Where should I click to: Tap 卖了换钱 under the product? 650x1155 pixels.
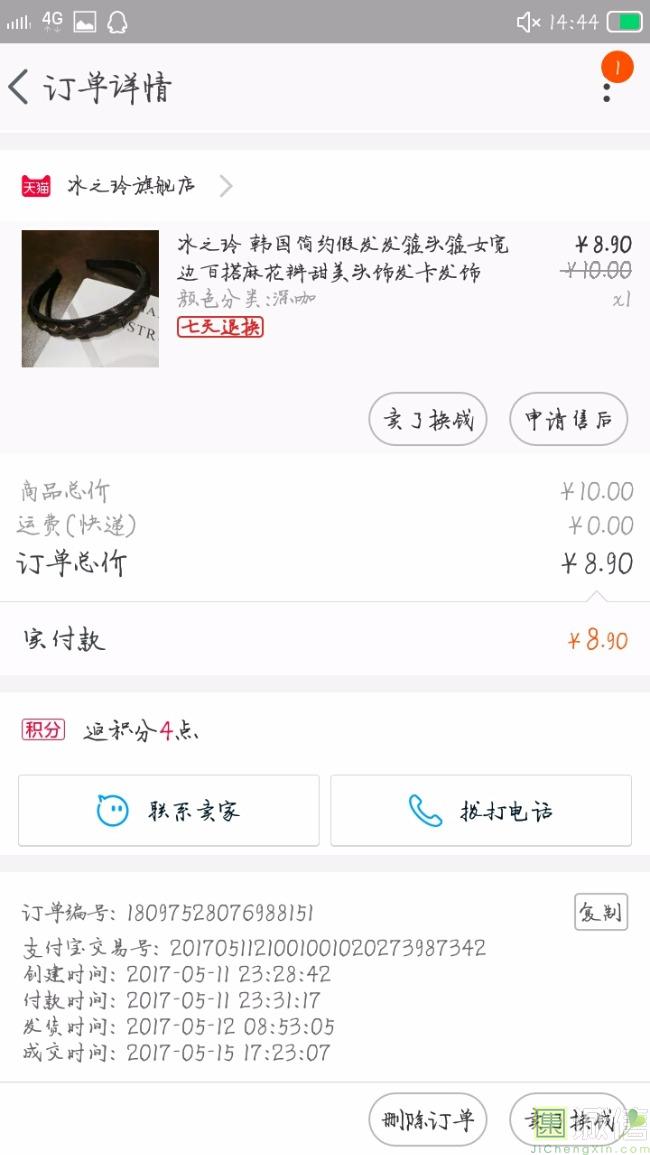428,420
